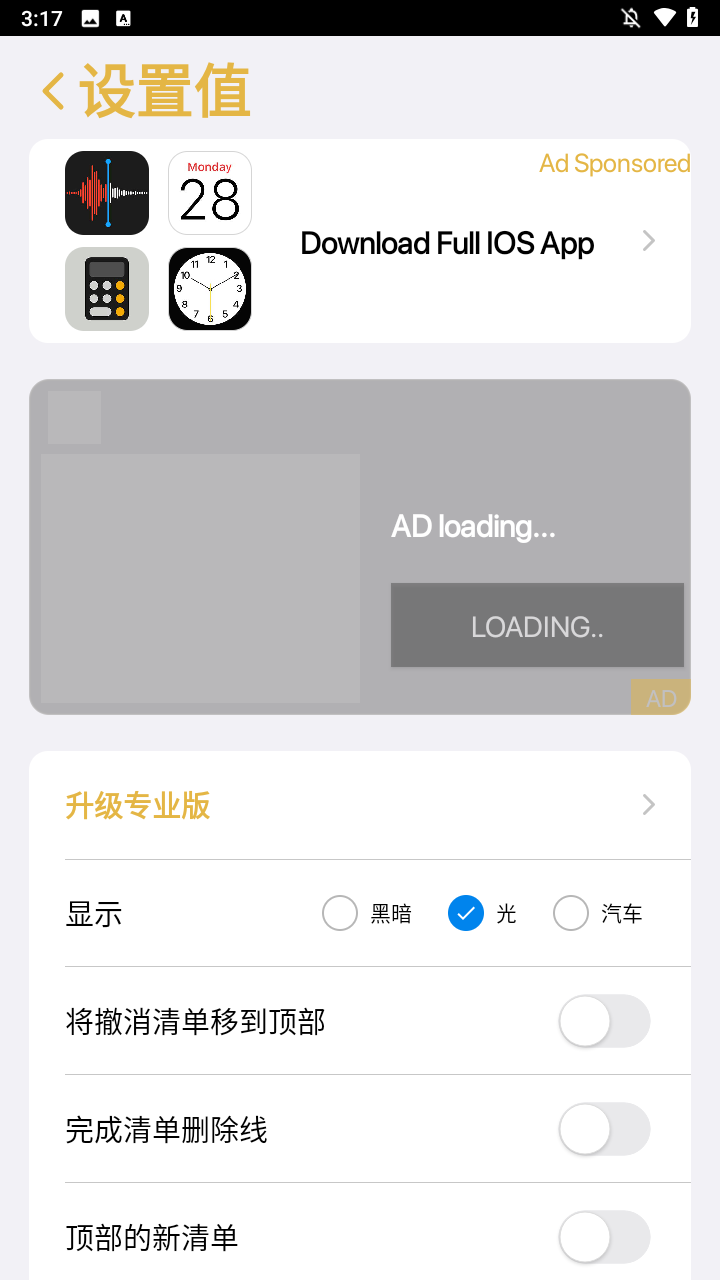Enable the 顶部的新清单 toggle
This screenshot has width=720, height=1280.
click(604, 1237)
